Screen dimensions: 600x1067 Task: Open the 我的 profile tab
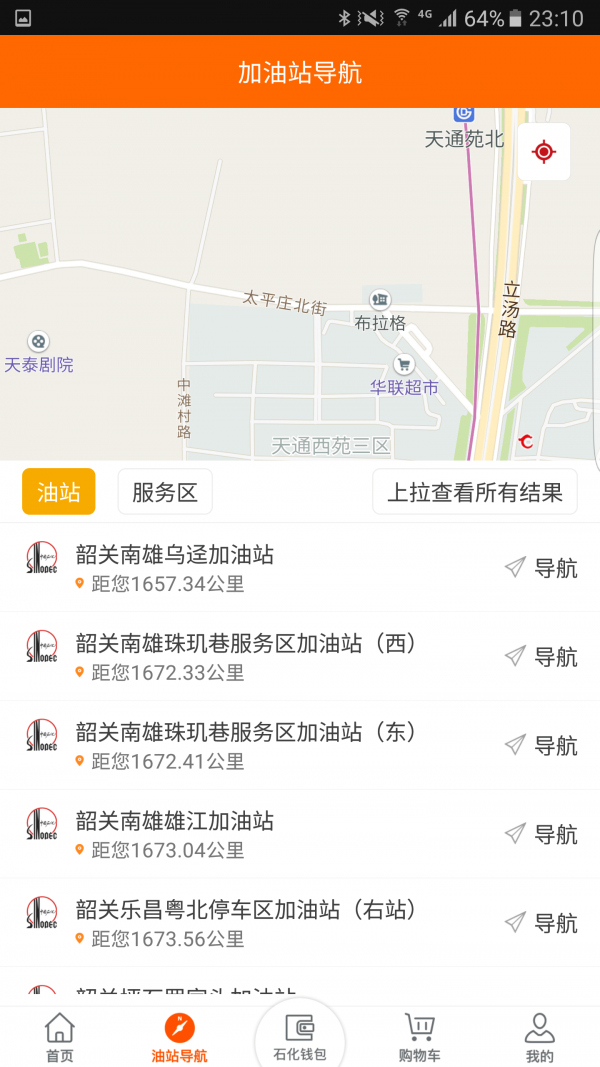point(539,1038)
